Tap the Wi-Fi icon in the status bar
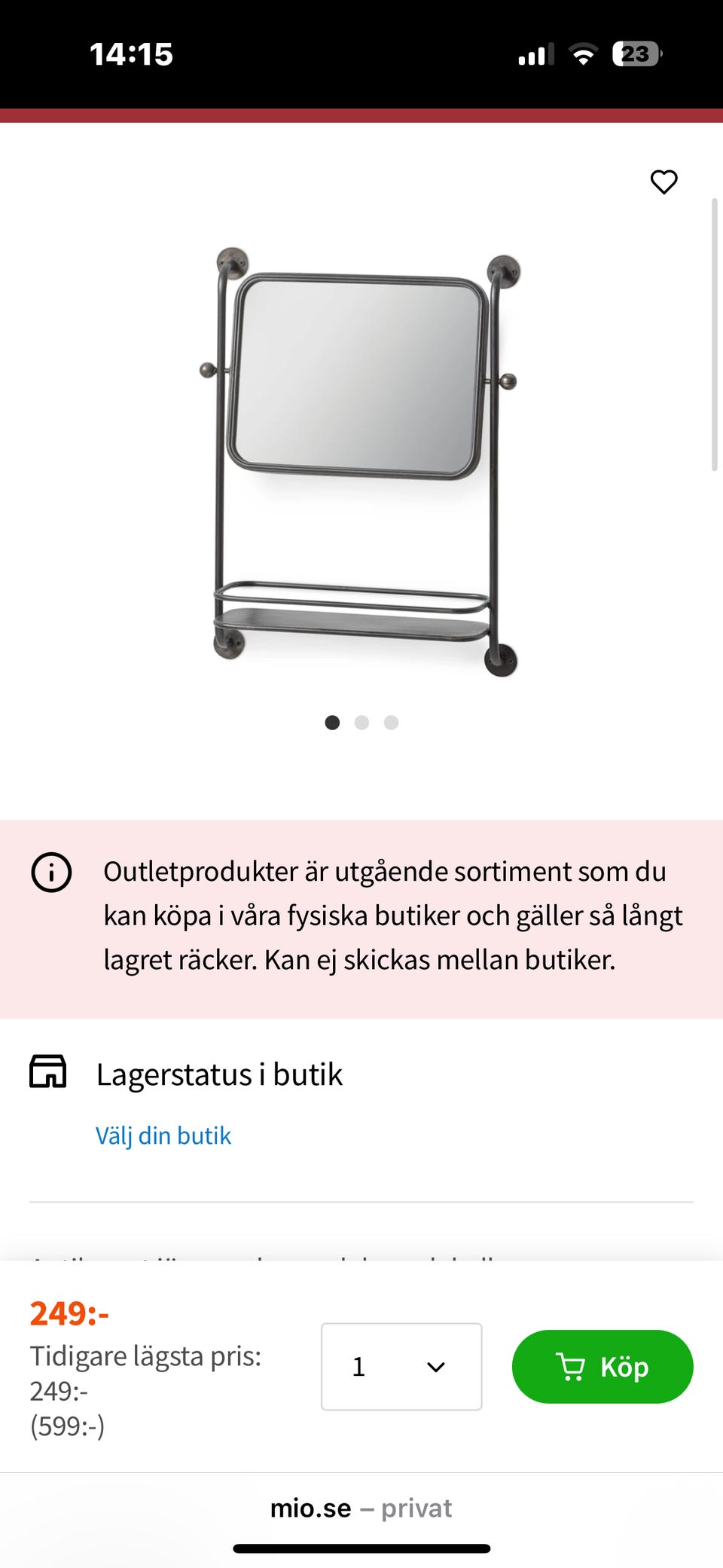Viewport: 723px width, 1568px height. [x=582, y=53]
